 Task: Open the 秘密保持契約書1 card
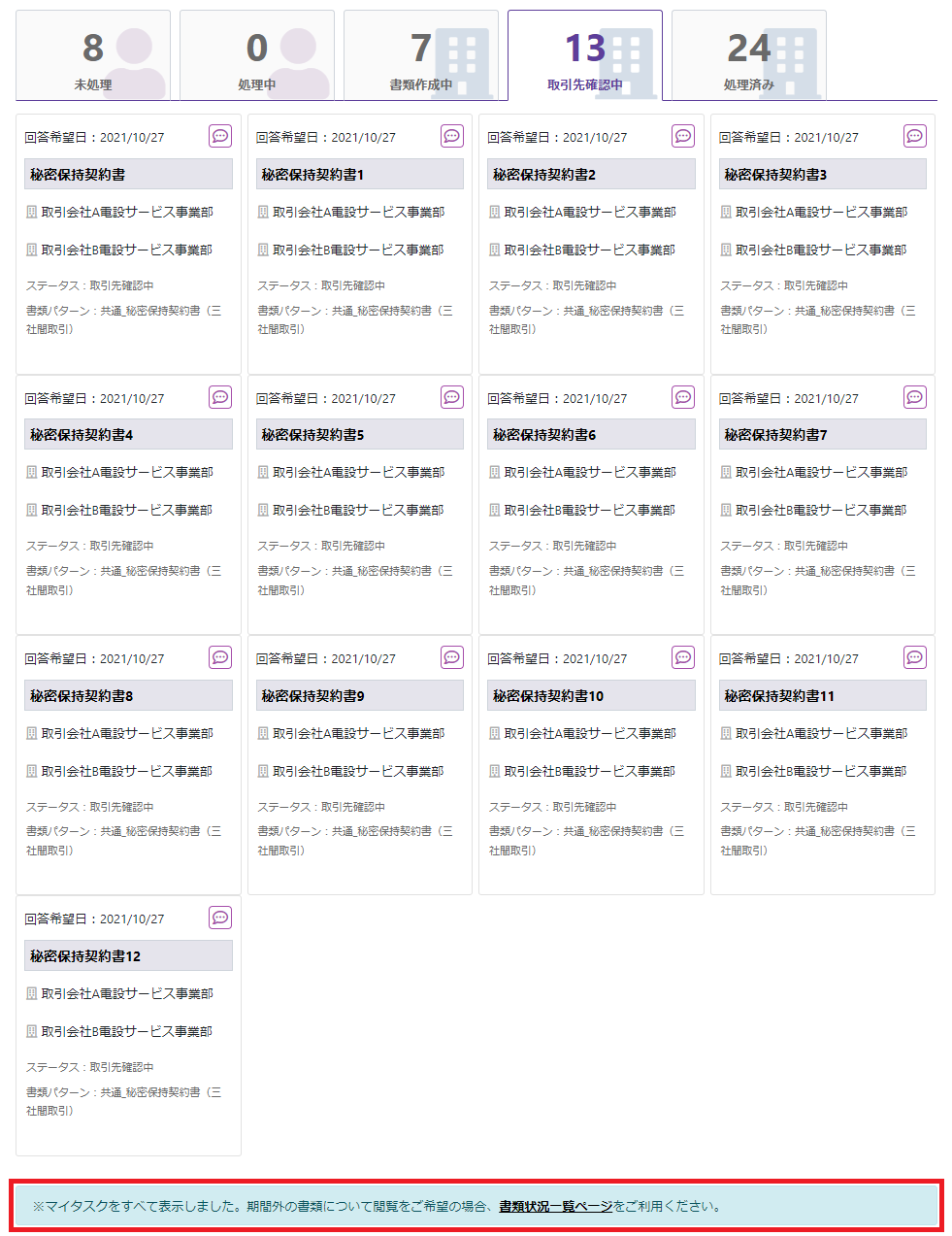click(359, 175)
